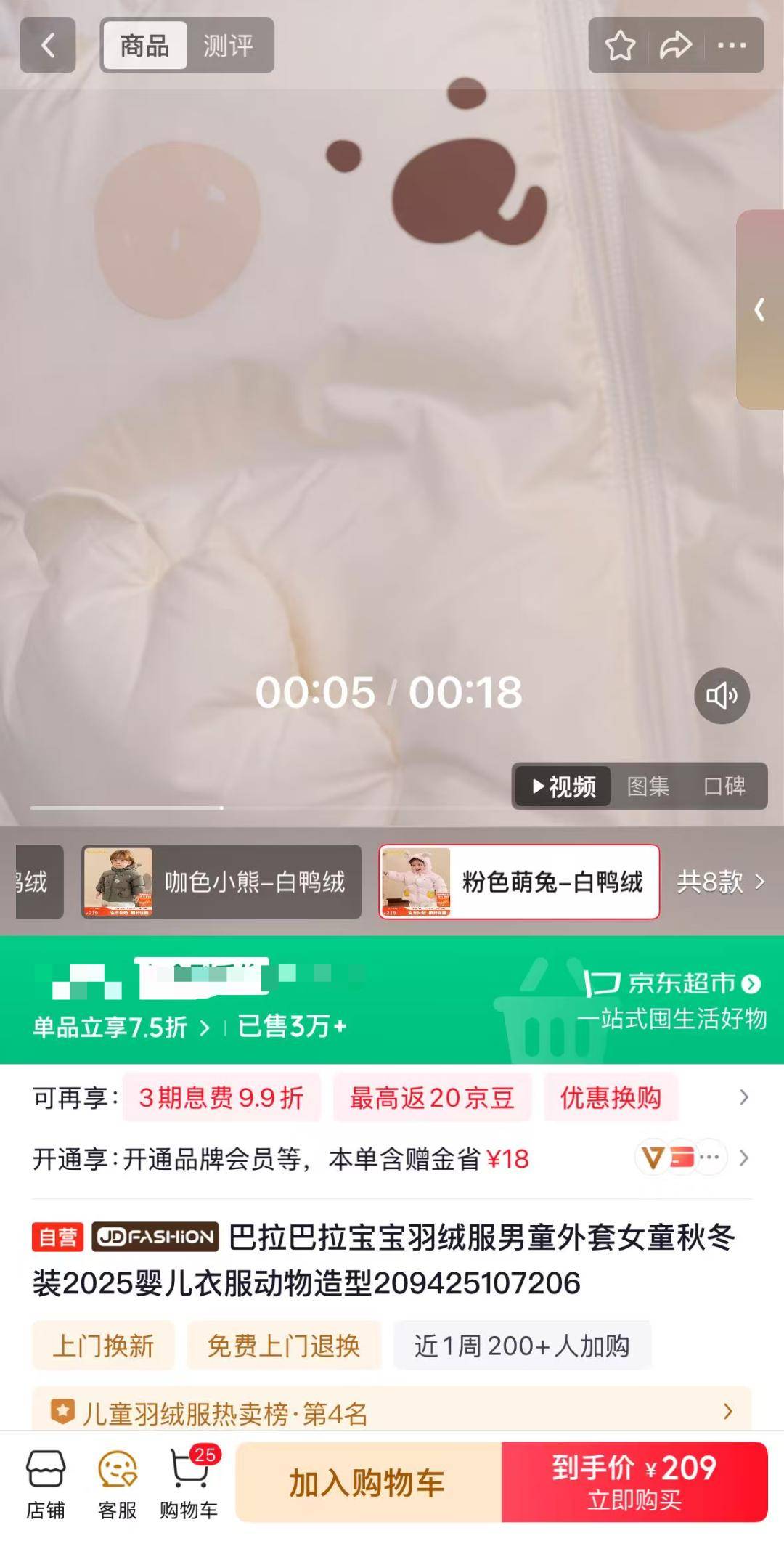Share this product
784x1541 pixels.
[x=675, y=46]
